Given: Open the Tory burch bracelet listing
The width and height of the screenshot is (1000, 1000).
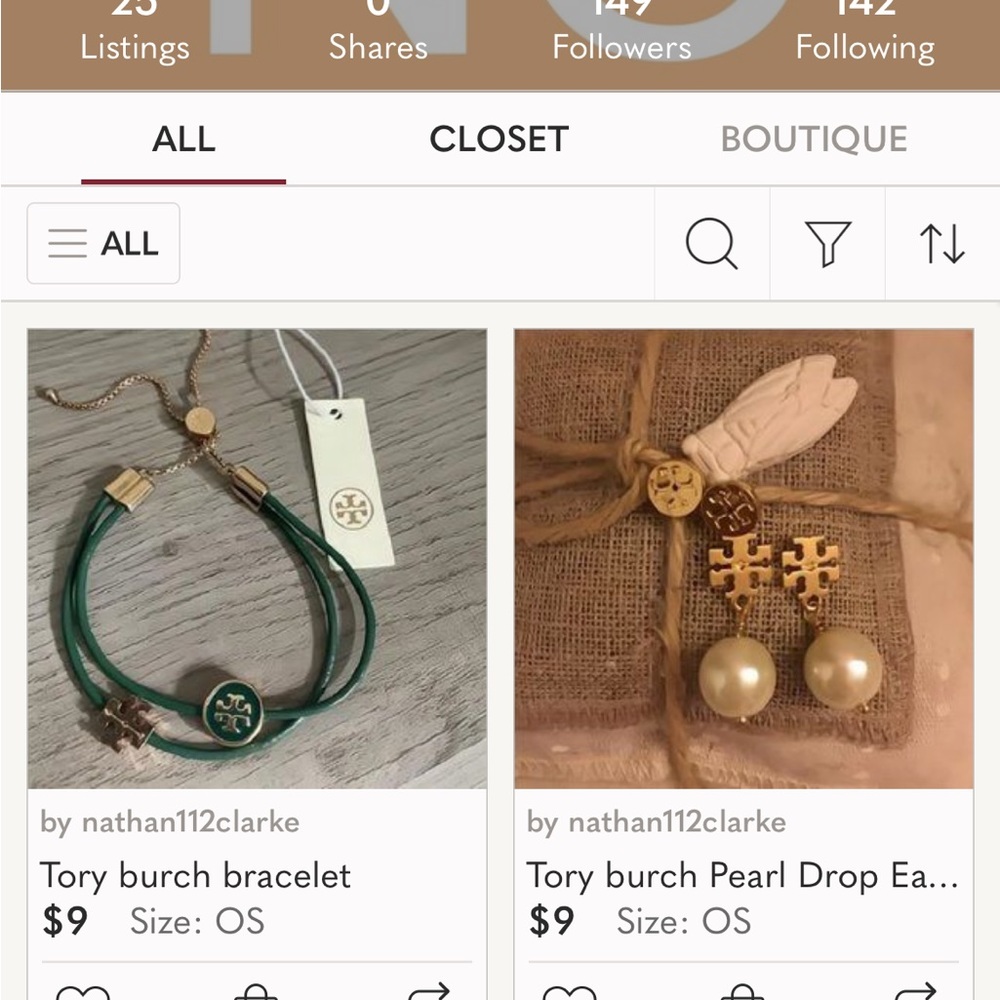Looking at the screenshot, I should coord(257,559).
